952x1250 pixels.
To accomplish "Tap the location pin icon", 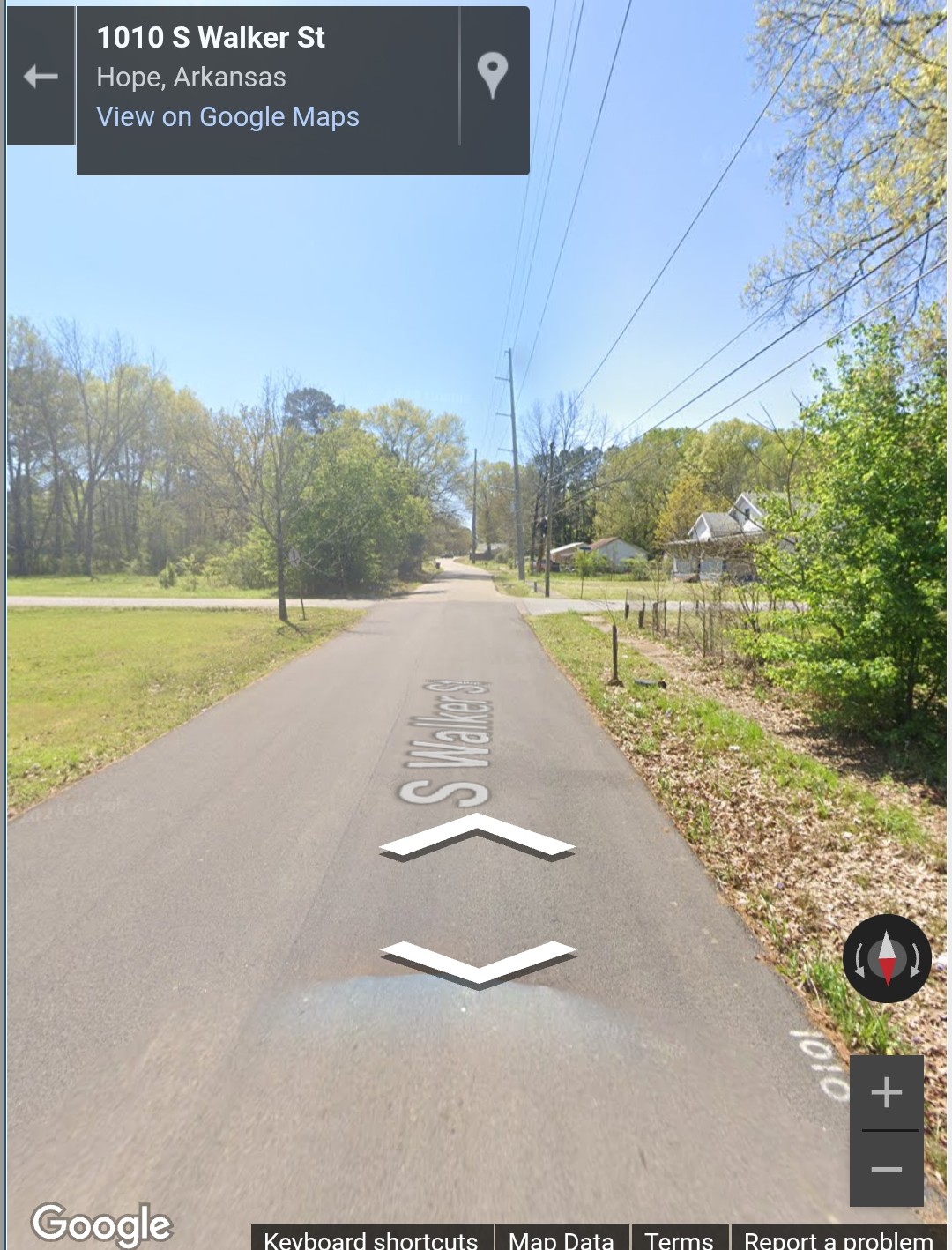I will point(492,75).
